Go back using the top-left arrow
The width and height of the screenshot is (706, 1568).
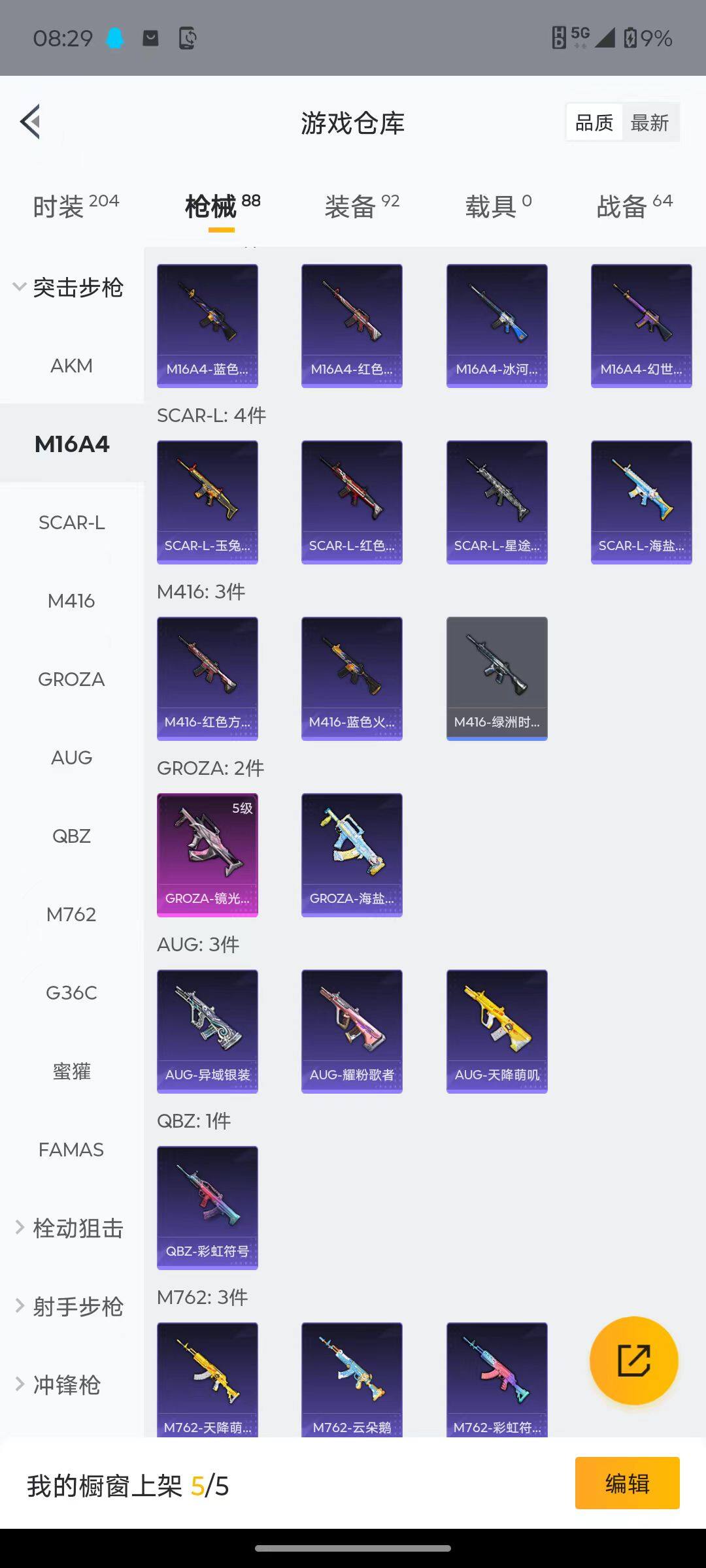tap(31, 122)
